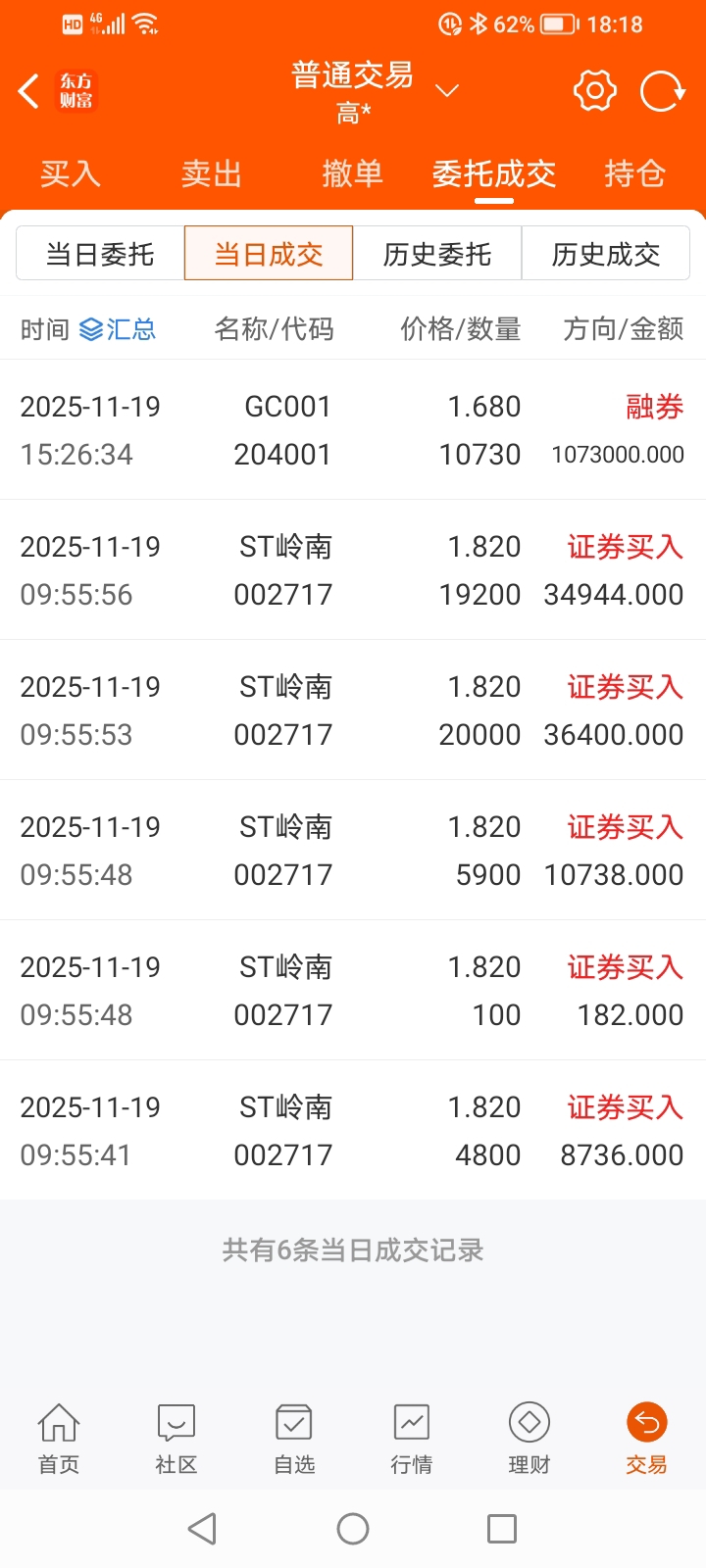View 历史委托 records
This screenshot has height=1568, width=706.
(437, 254)
